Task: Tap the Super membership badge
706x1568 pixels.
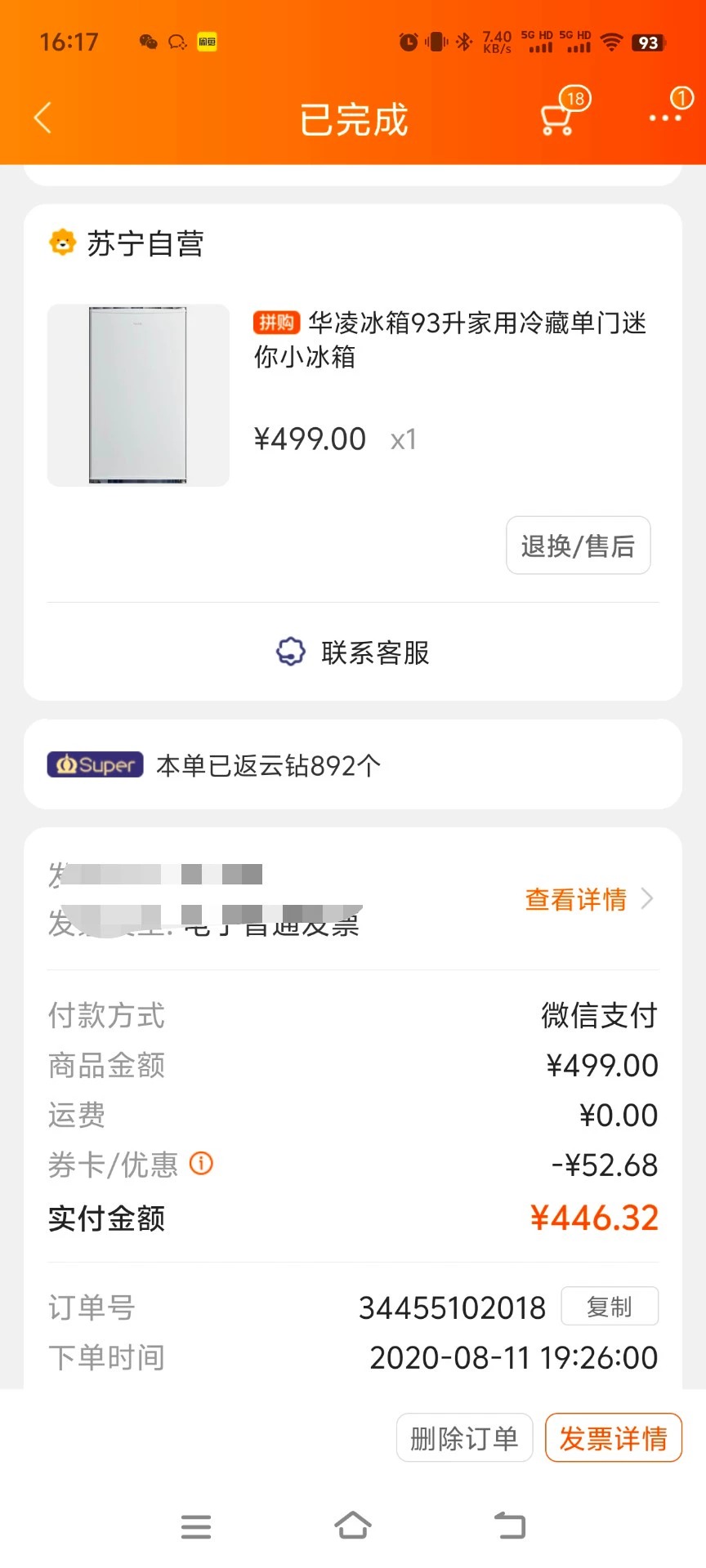Action: [94, 764]
